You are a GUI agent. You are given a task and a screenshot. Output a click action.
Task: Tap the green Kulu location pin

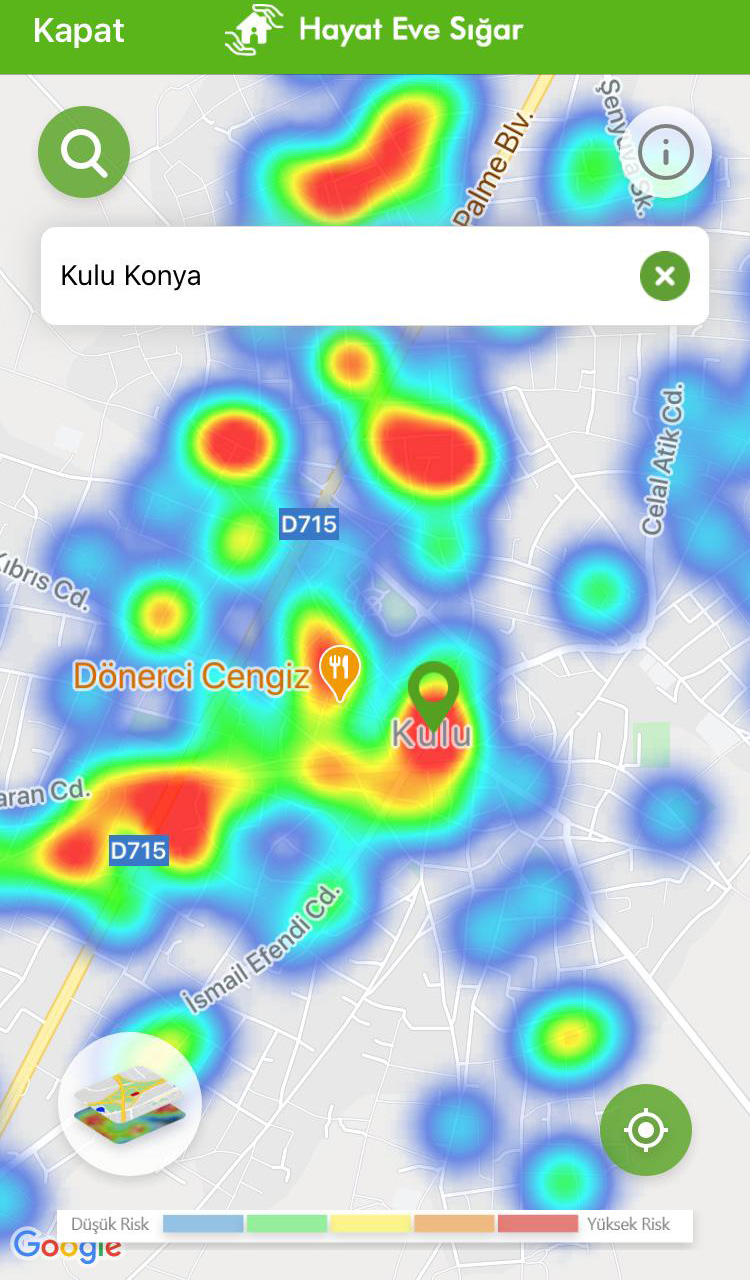click(x=433, y=692)
